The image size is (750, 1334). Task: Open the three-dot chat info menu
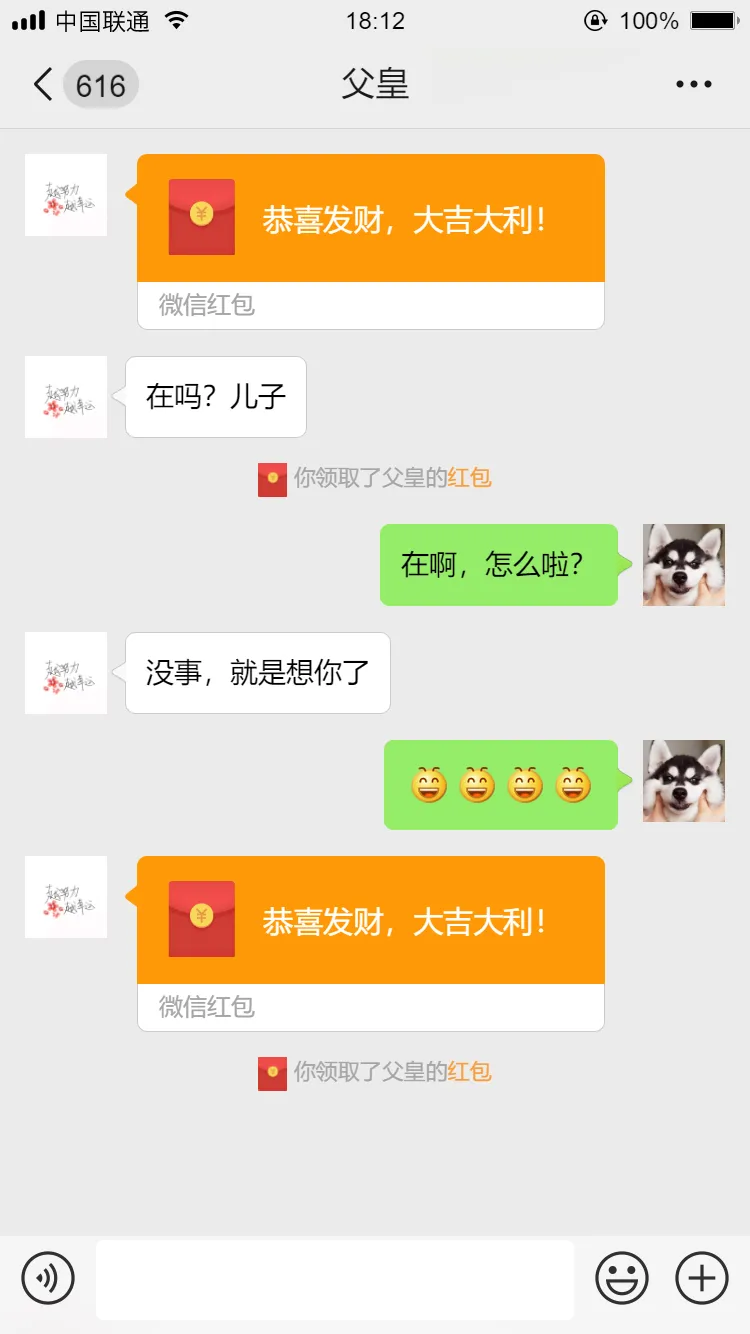pos(693,85)
